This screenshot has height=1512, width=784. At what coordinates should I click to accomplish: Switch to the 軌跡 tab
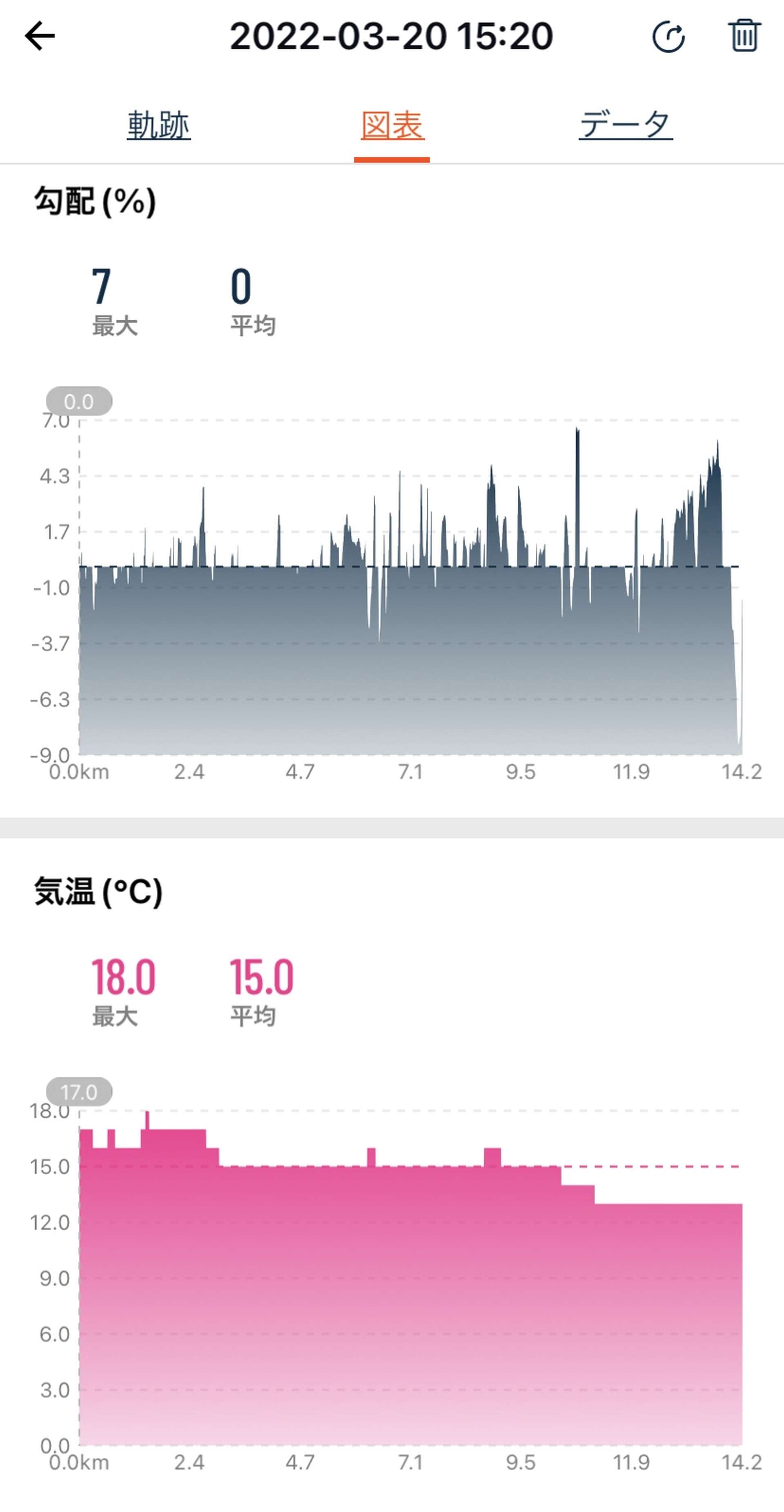tap(159, 125)
